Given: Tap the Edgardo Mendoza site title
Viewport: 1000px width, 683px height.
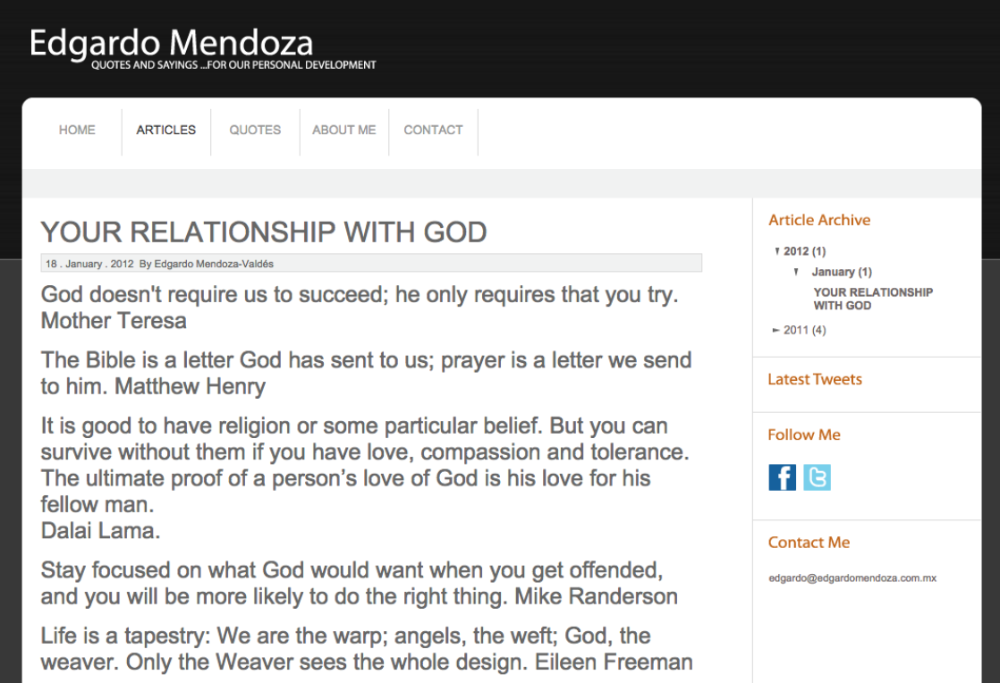Looking at the screenshot, I should pos(171,43).
